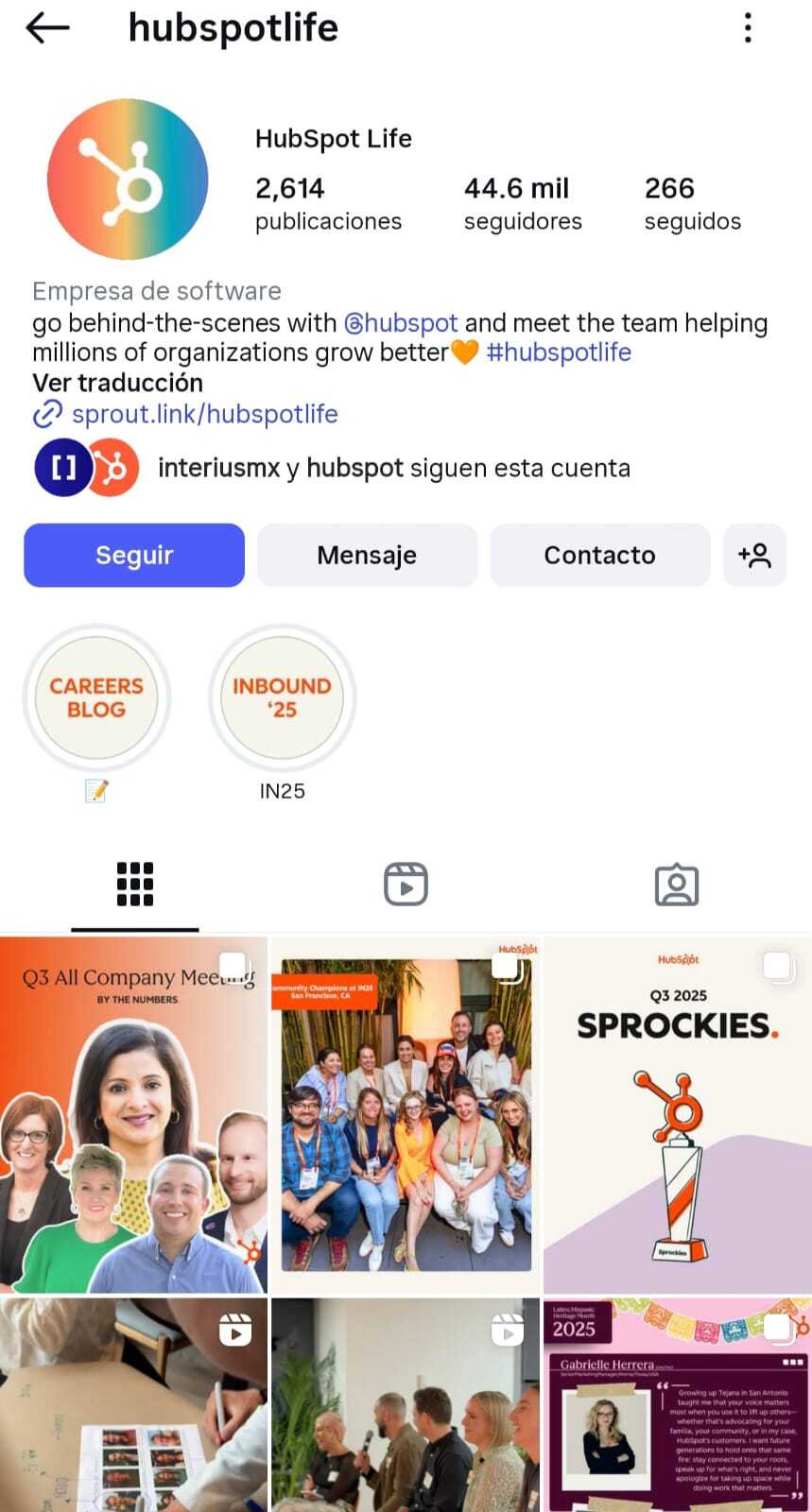
Task: Tap the HubSpot Life profile picture
Action: coord(128,180)
